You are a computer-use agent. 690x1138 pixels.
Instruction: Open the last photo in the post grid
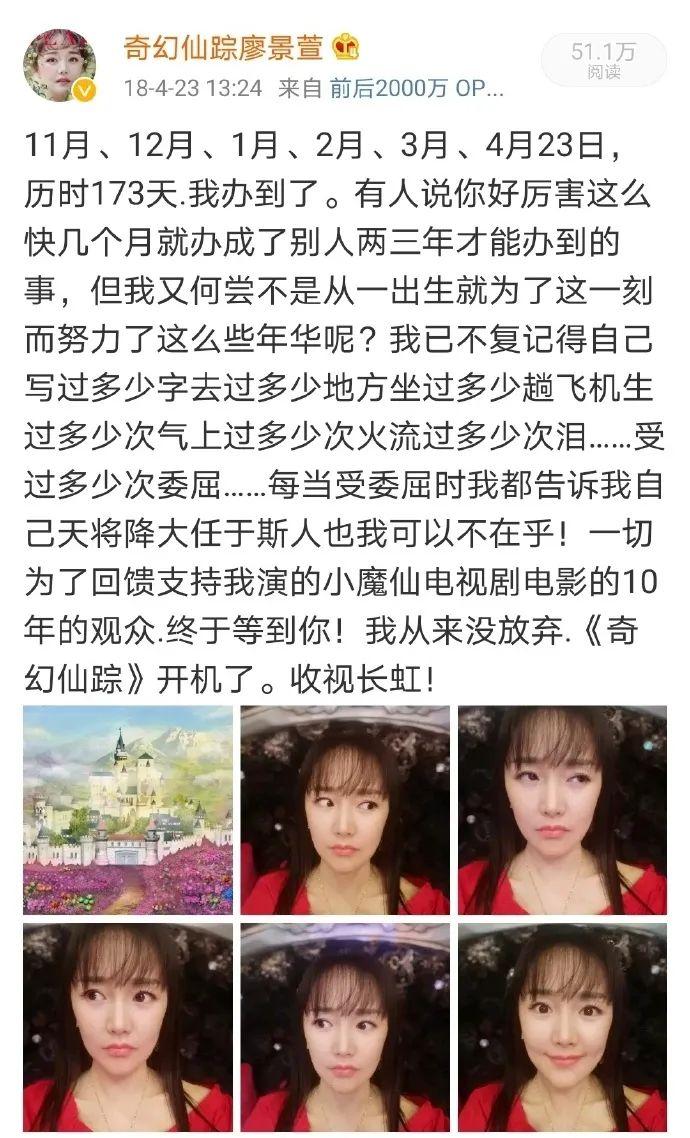[562, 1028]
